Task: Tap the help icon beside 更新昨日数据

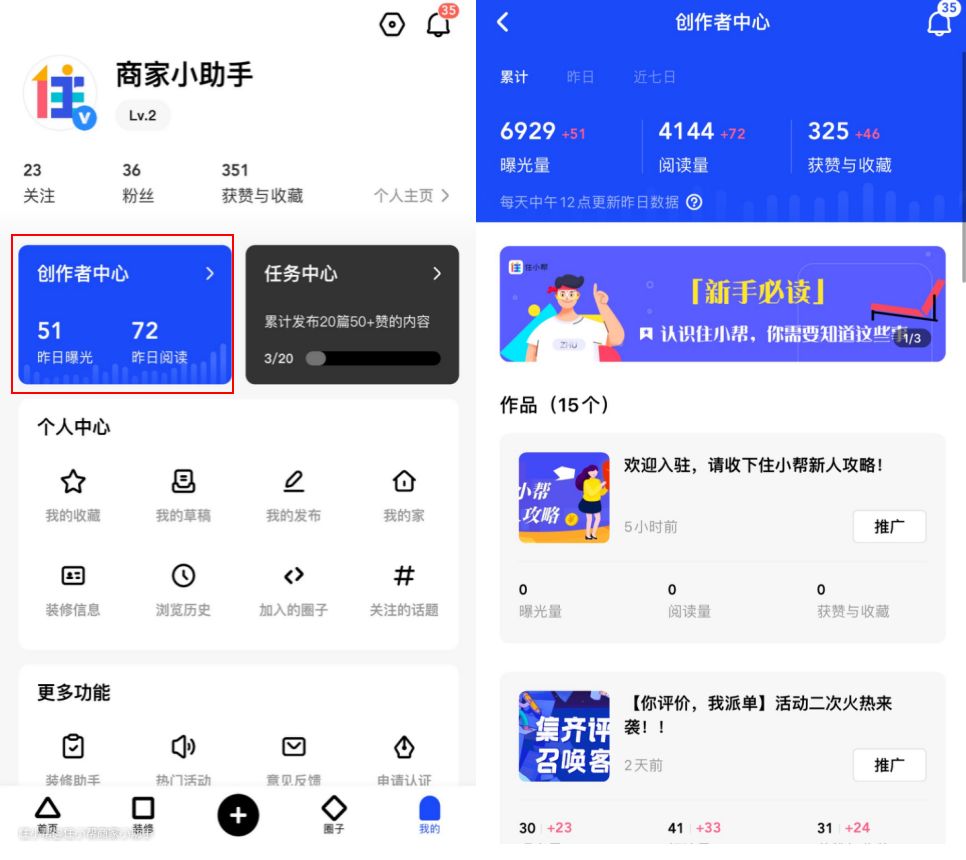Action: click(694, 202)
